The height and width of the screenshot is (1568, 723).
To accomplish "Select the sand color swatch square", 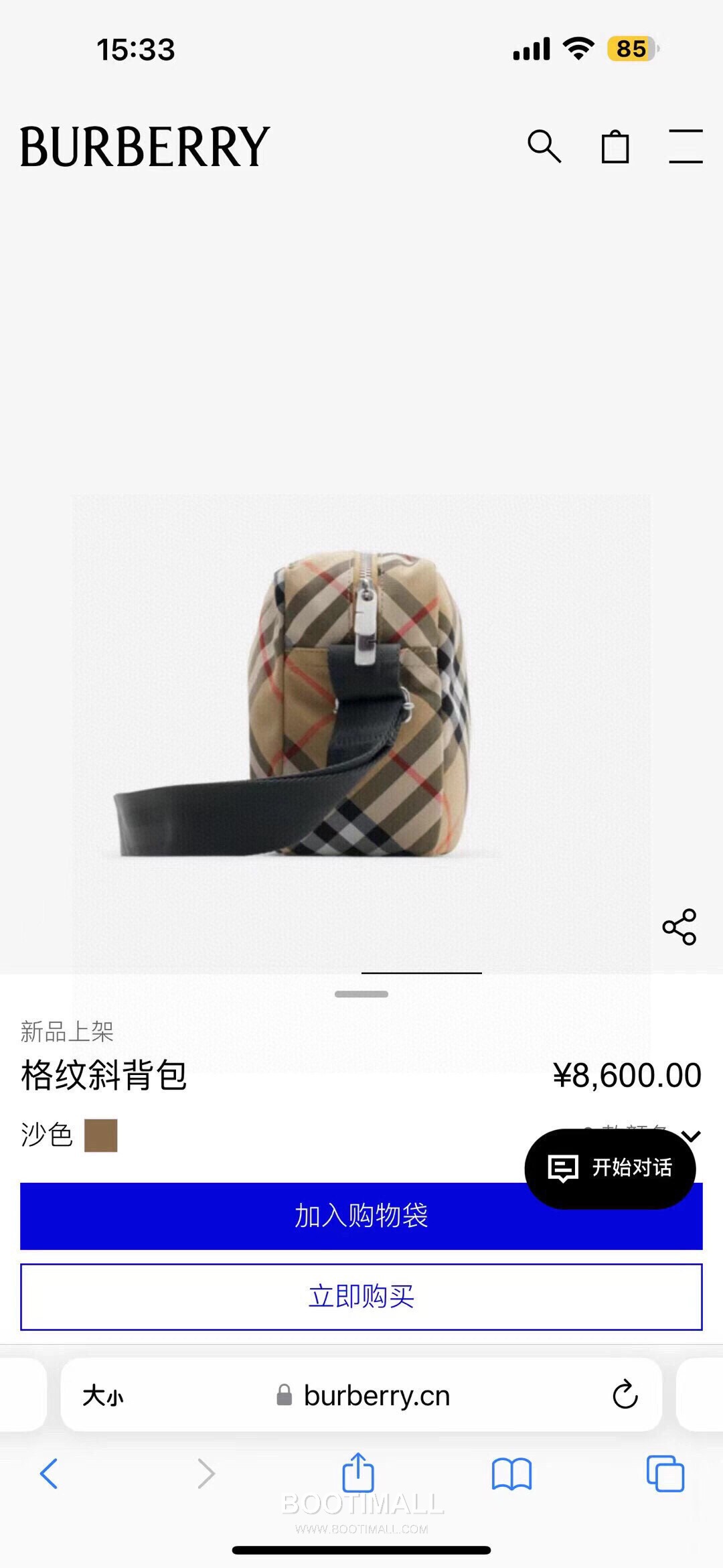I will click(x=102, y=1135).
